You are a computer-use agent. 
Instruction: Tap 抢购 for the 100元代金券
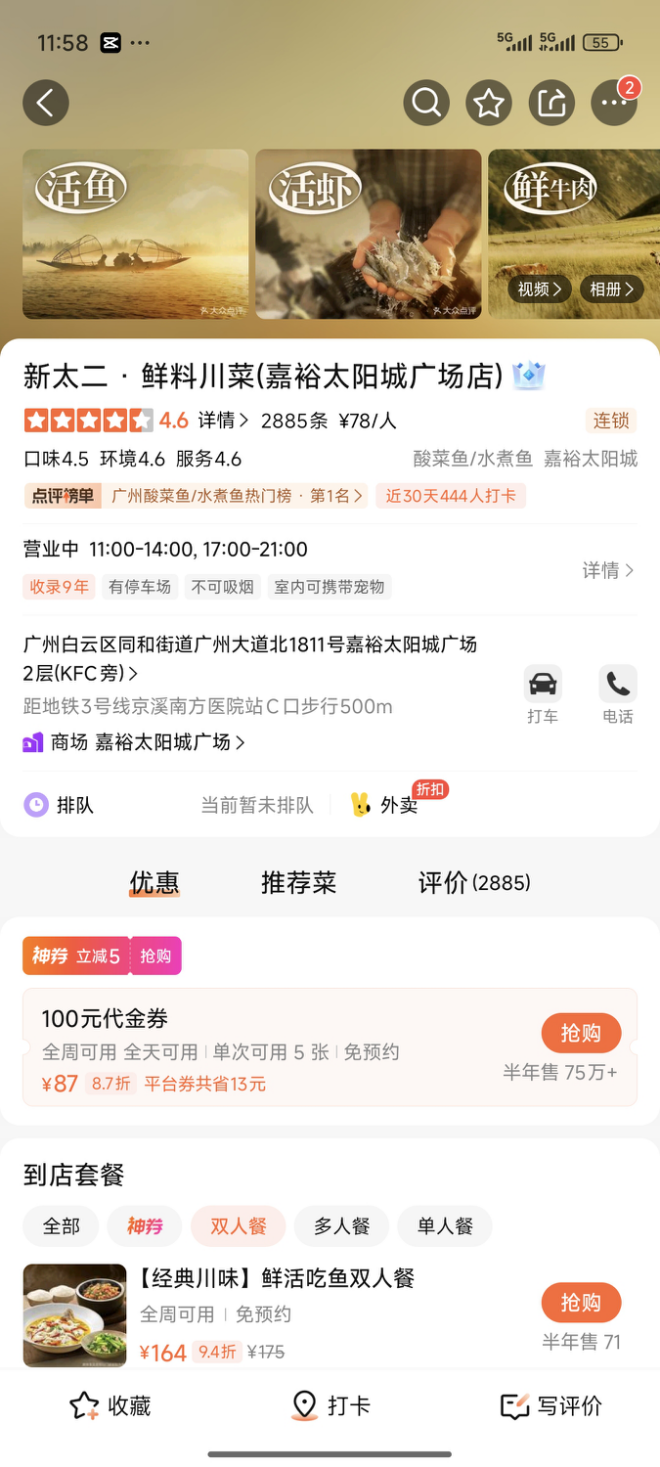tap(581, 1033)
